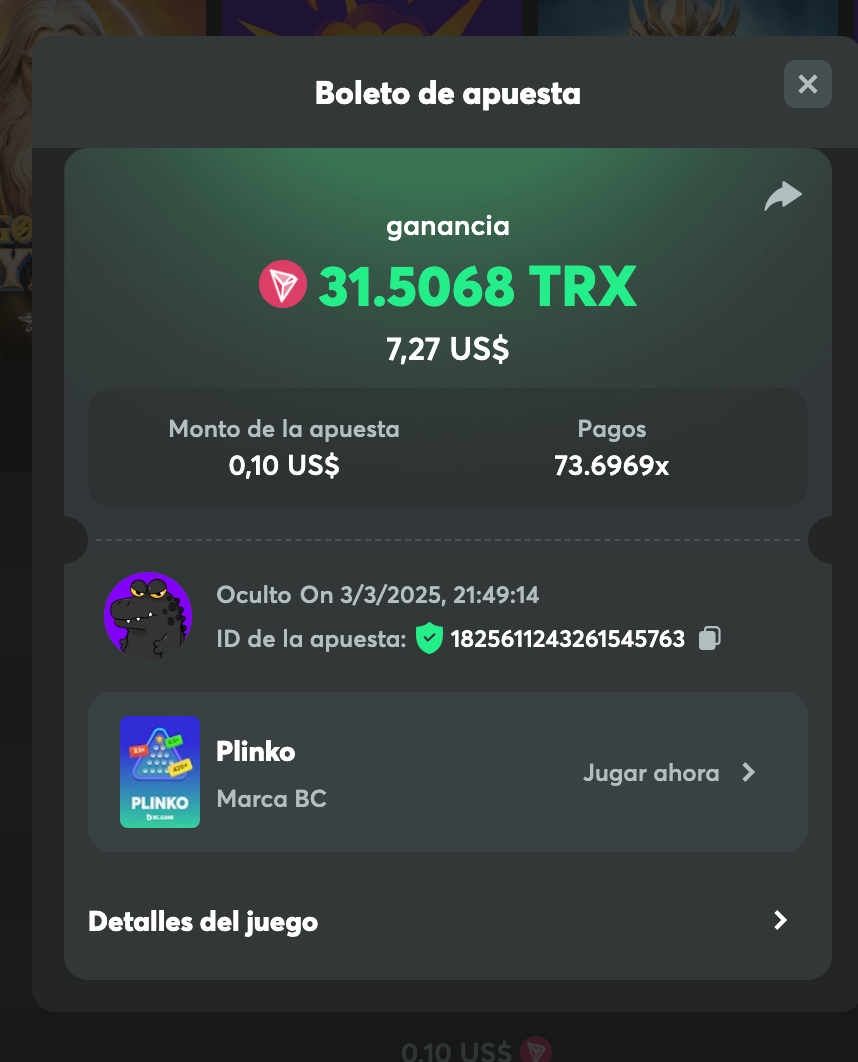
Task: Expand Detalles del juego
Action: coord(780,921)
